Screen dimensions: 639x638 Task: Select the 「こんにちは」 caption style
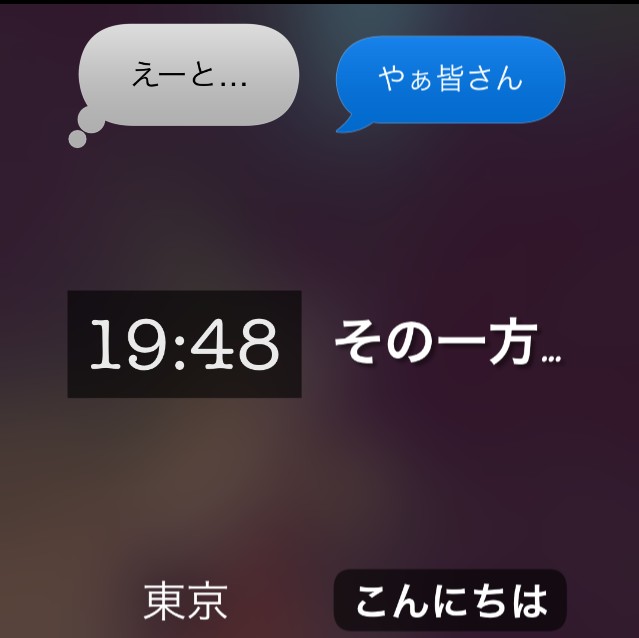pos(450,601)
